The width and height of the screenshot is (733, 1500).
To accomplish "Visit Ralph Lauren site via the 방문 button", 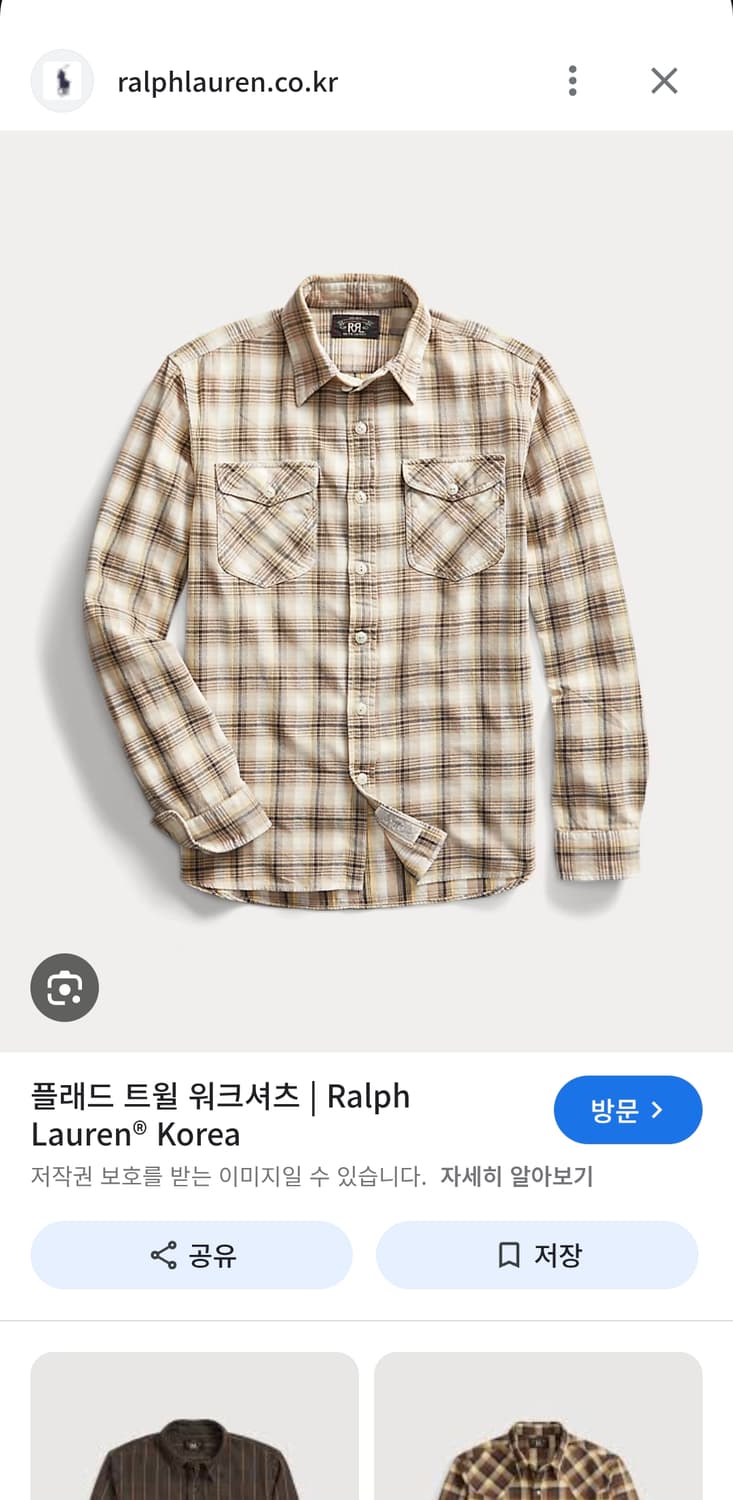I will pos(628,1109).
